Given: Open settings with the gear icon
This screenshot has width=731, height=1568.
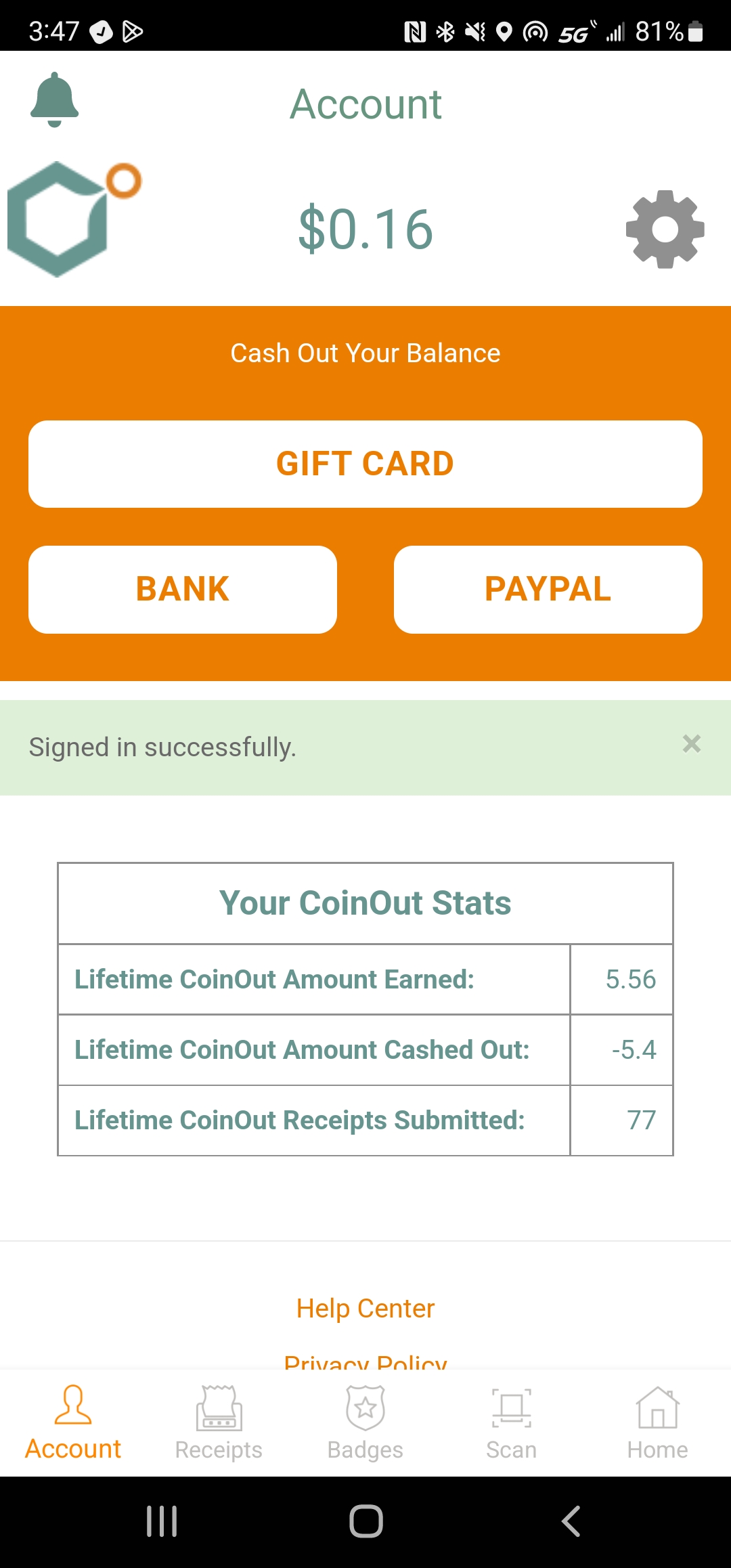Looking at the screenshot, I should pyautogui.click(x=665, y=230).
